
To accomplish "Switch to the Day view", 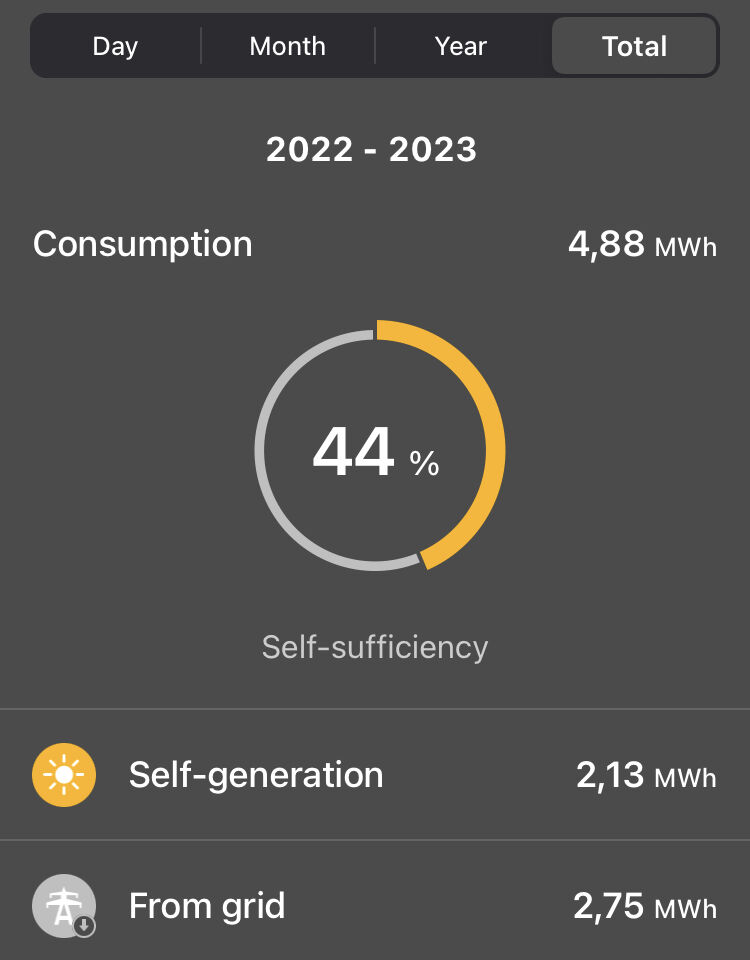I will coord(115,46).
